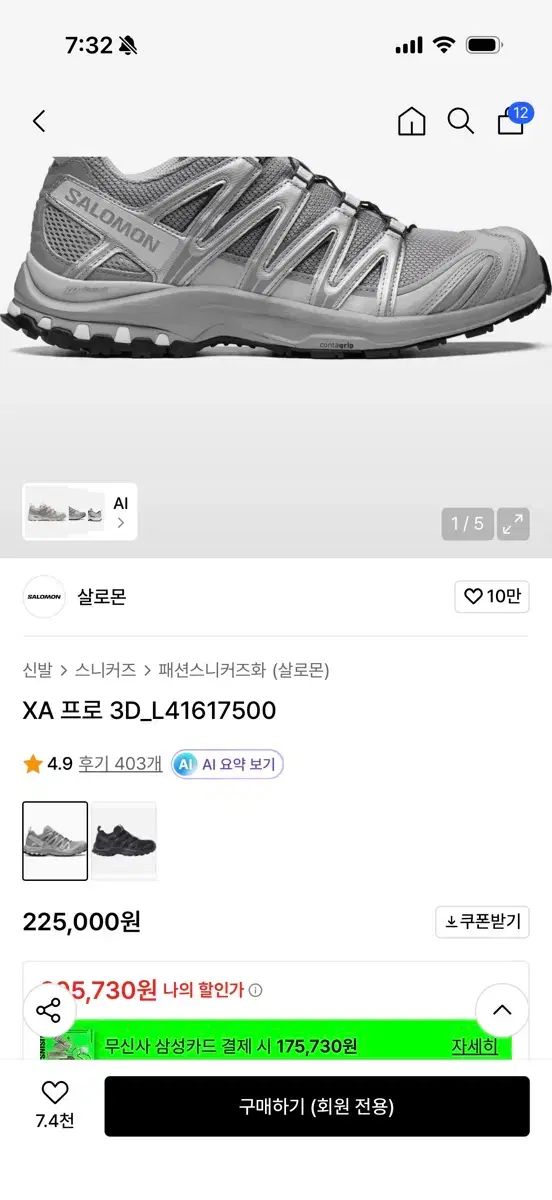The height and width of the screenshot is (1200, 552).
Task: Open the shopping bag with 12 items
Action: 511,120
